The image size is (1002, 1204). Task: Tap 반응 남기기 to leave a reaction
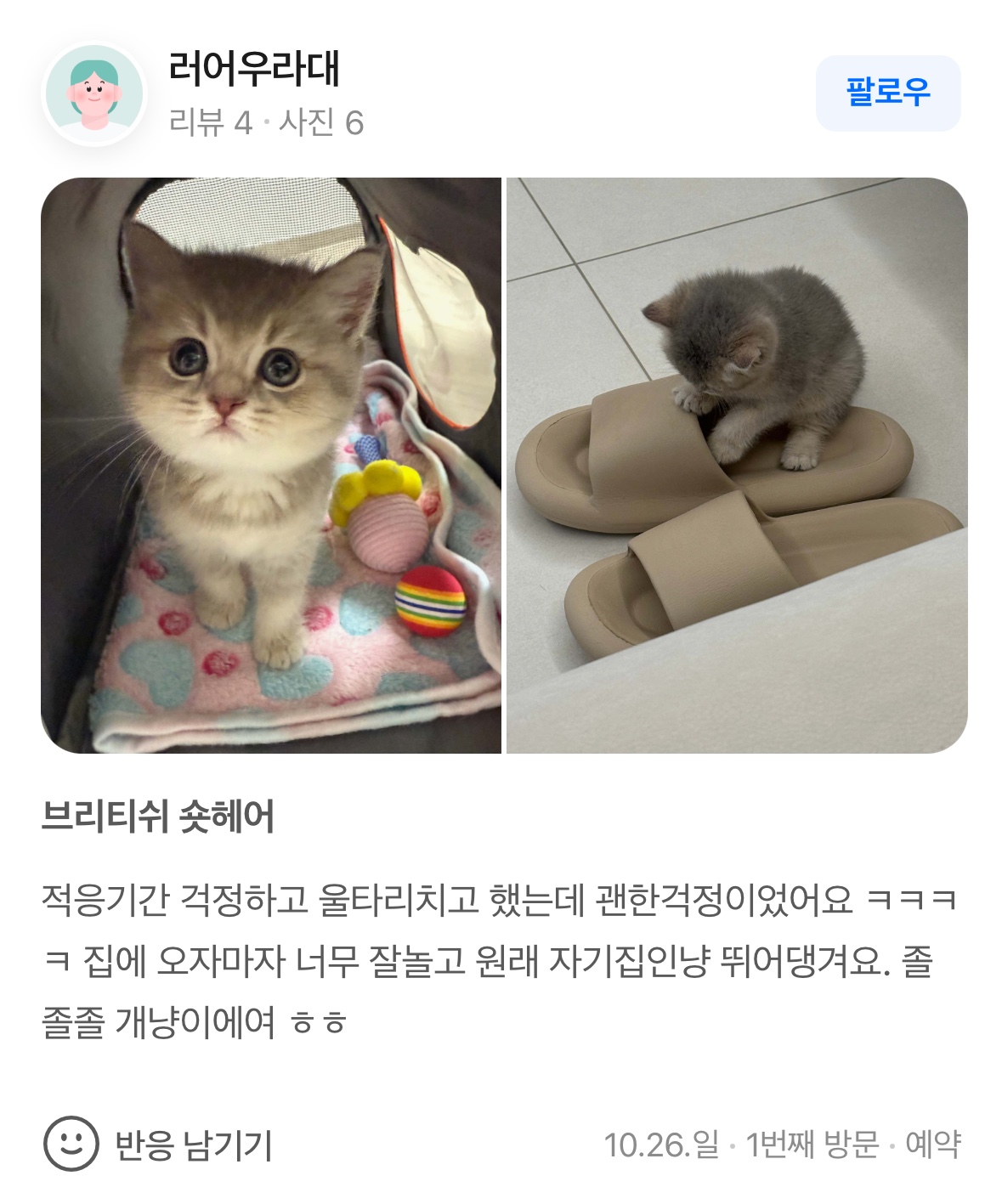tap(158, 1144)
